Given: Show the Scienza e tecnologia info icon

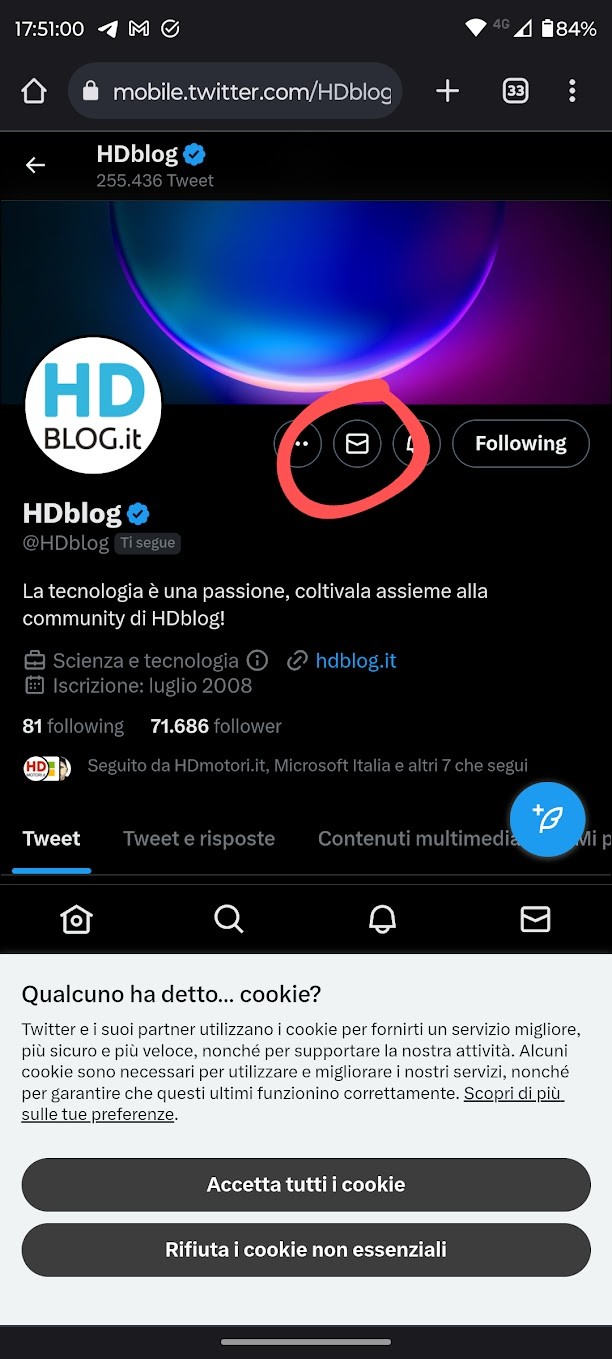Looking at the screenshot, I should click(x=258, y=660).
